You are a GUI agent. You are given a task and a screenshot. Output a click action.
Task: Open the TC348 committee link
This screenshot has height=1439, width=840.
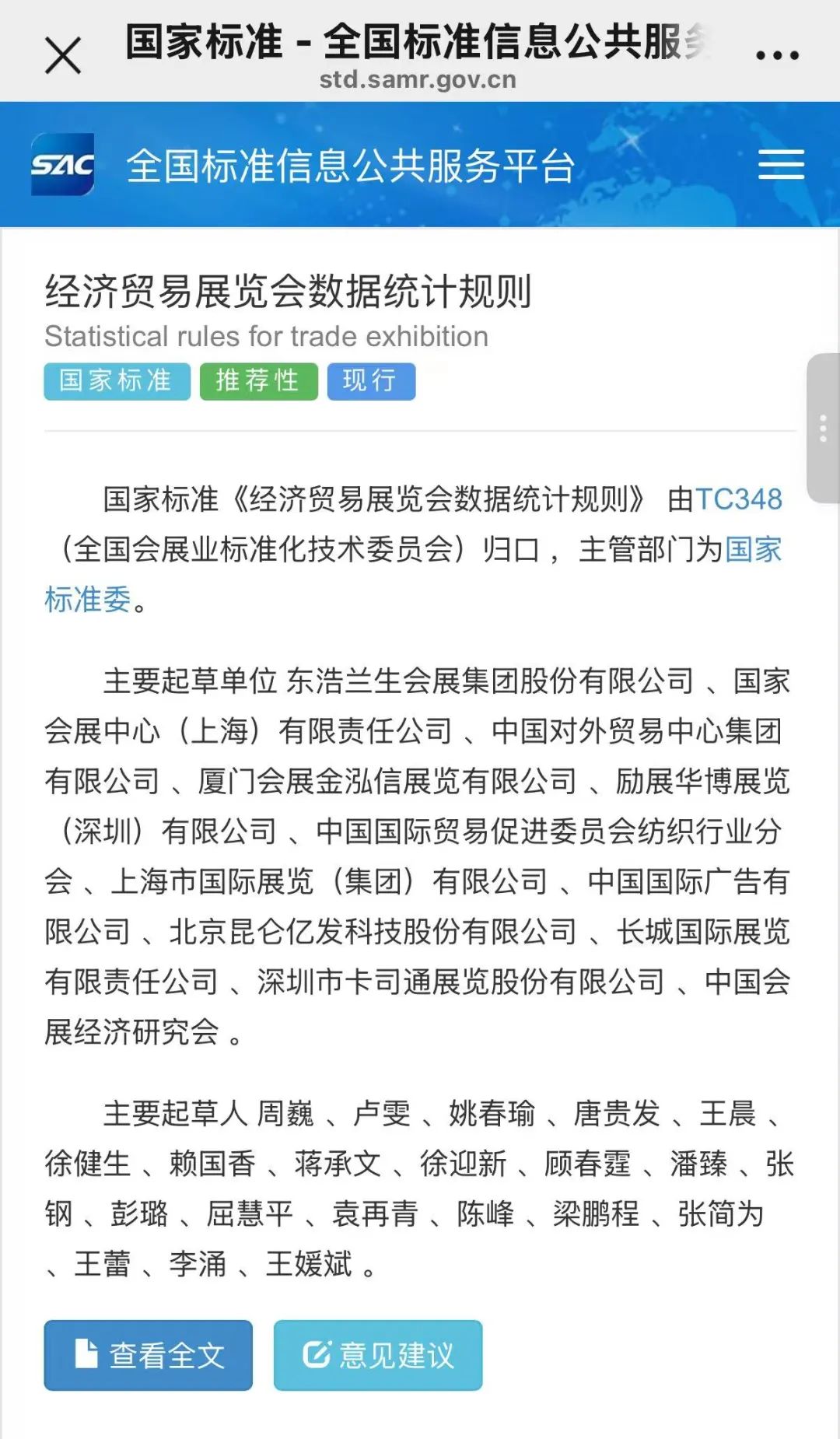(x=738, y=499)
